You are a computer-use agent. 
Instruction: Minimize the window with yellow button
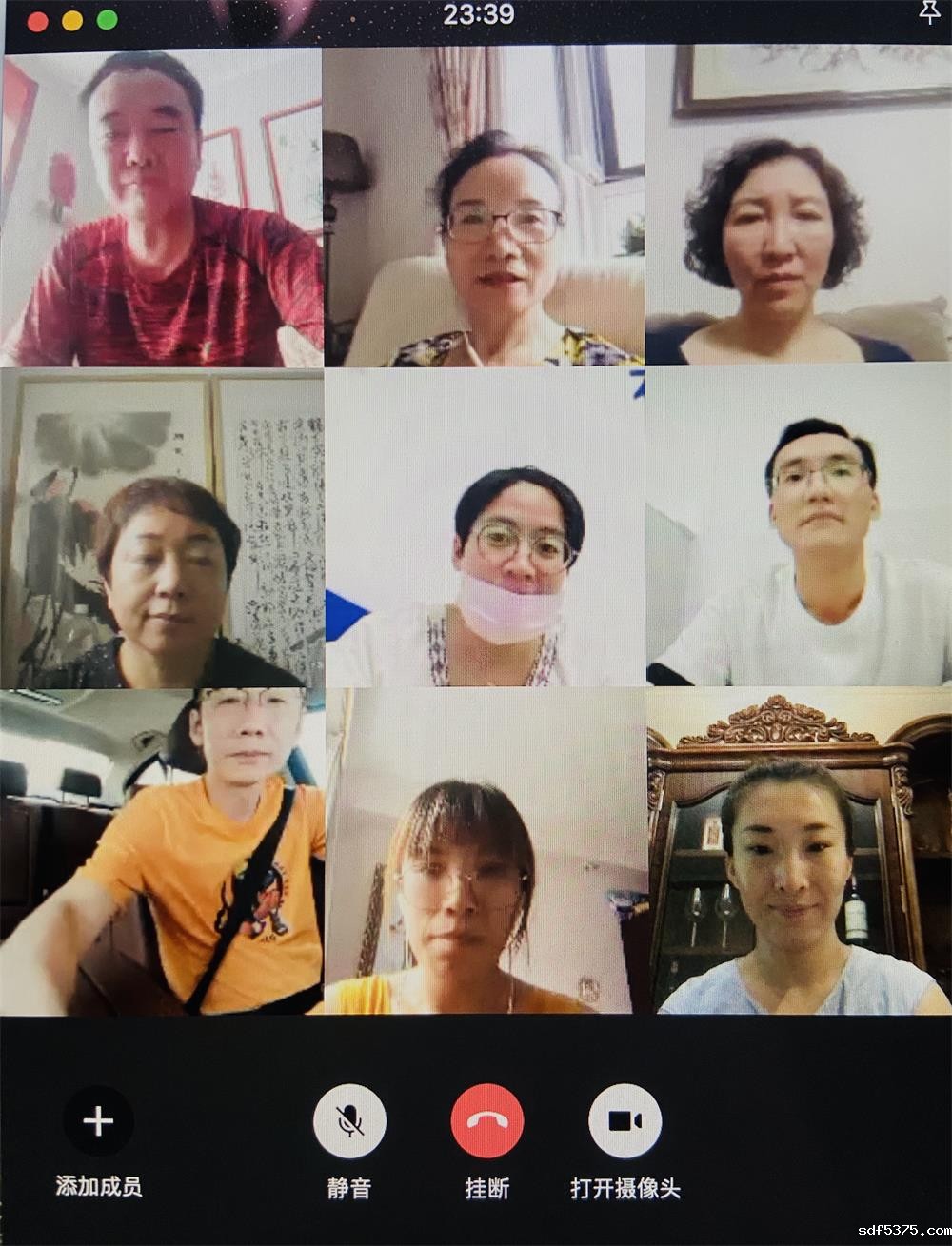pos(72,20)
